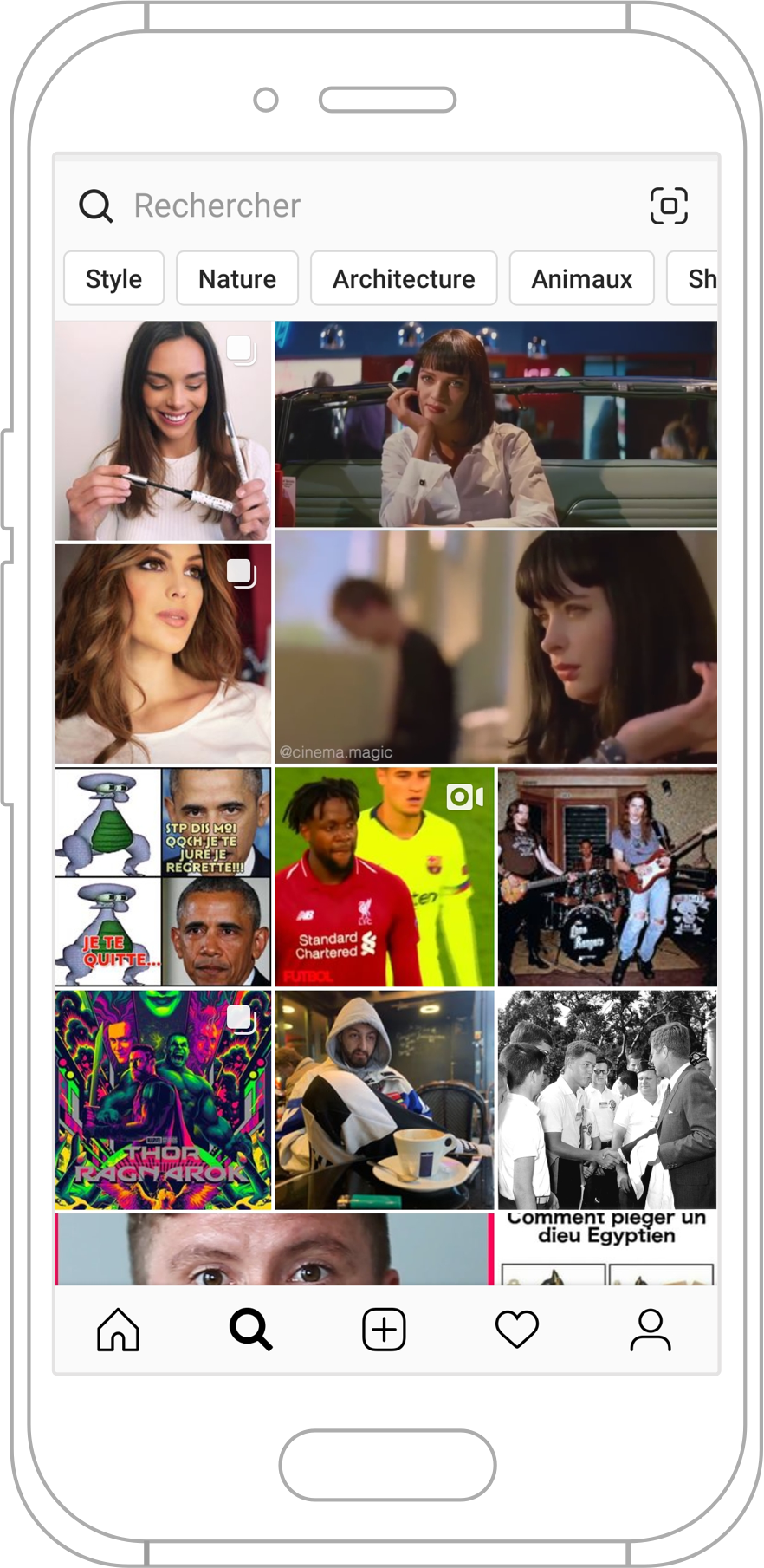Tap the video camera icon on the football post
The width and height of the screenshot is (764, 1568).
464,797
